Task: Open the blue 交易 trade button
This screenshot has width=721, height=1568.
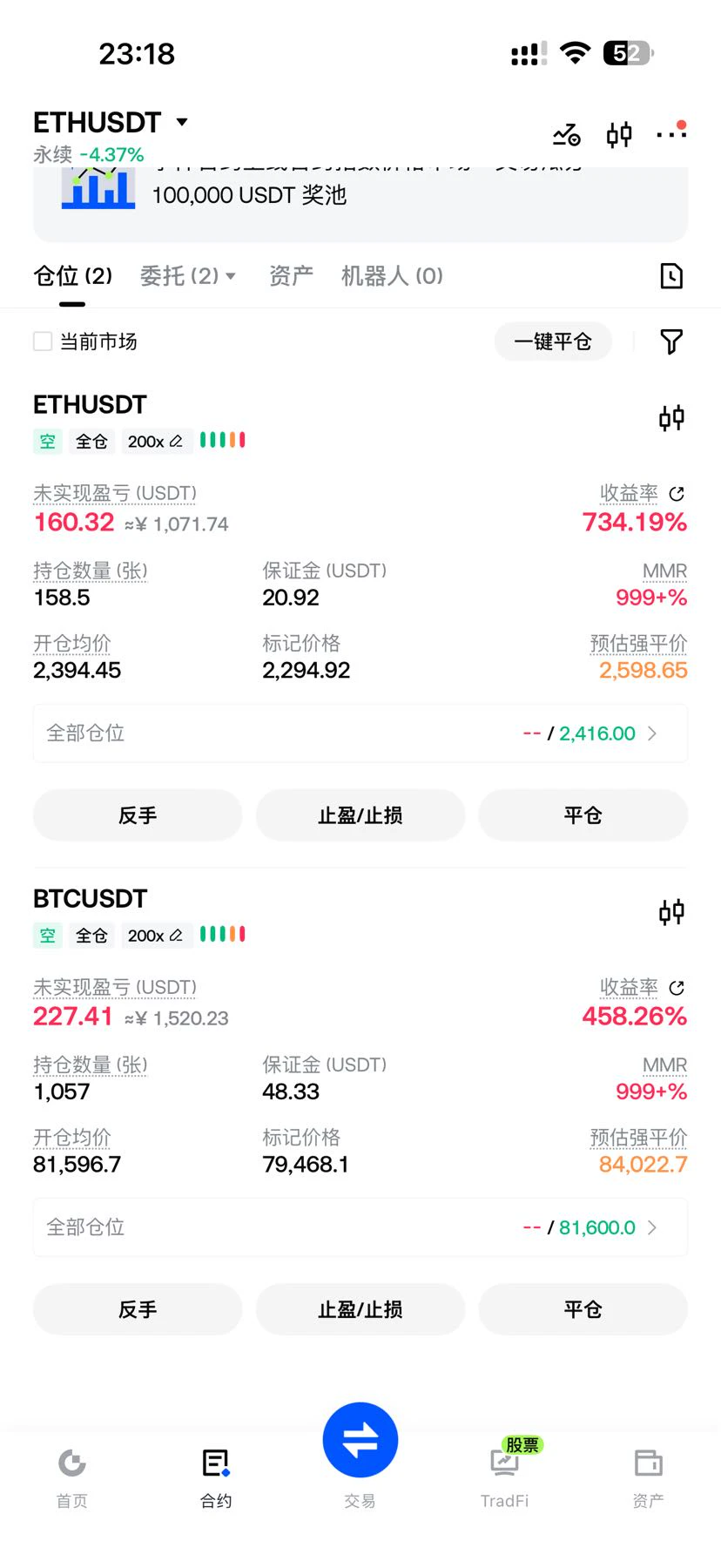Action: pyautogui.click(x=360, y=1440)
